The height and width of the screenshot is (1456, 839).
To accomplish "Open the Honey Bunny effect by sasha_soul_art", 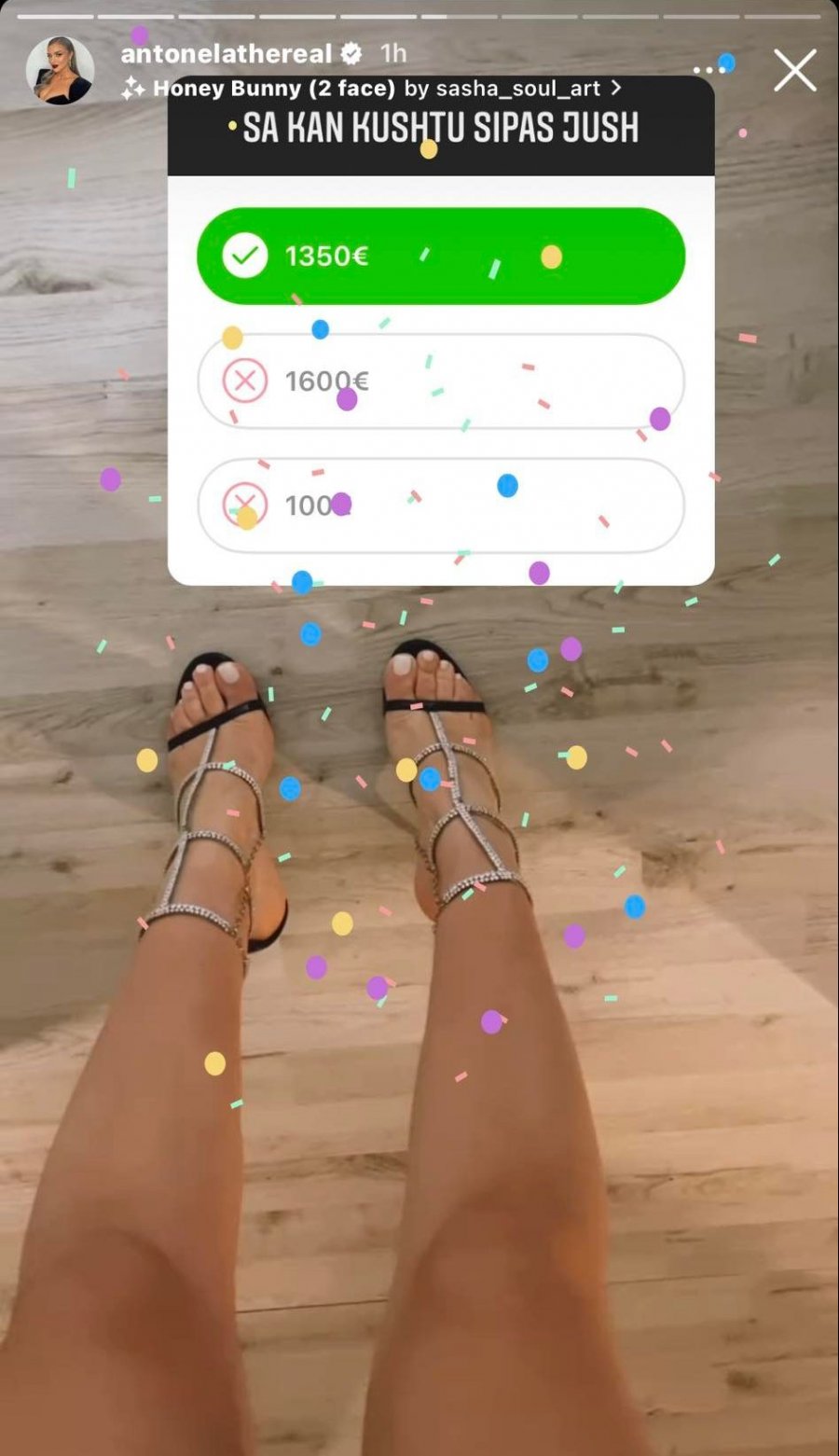I will coord(373,89).
